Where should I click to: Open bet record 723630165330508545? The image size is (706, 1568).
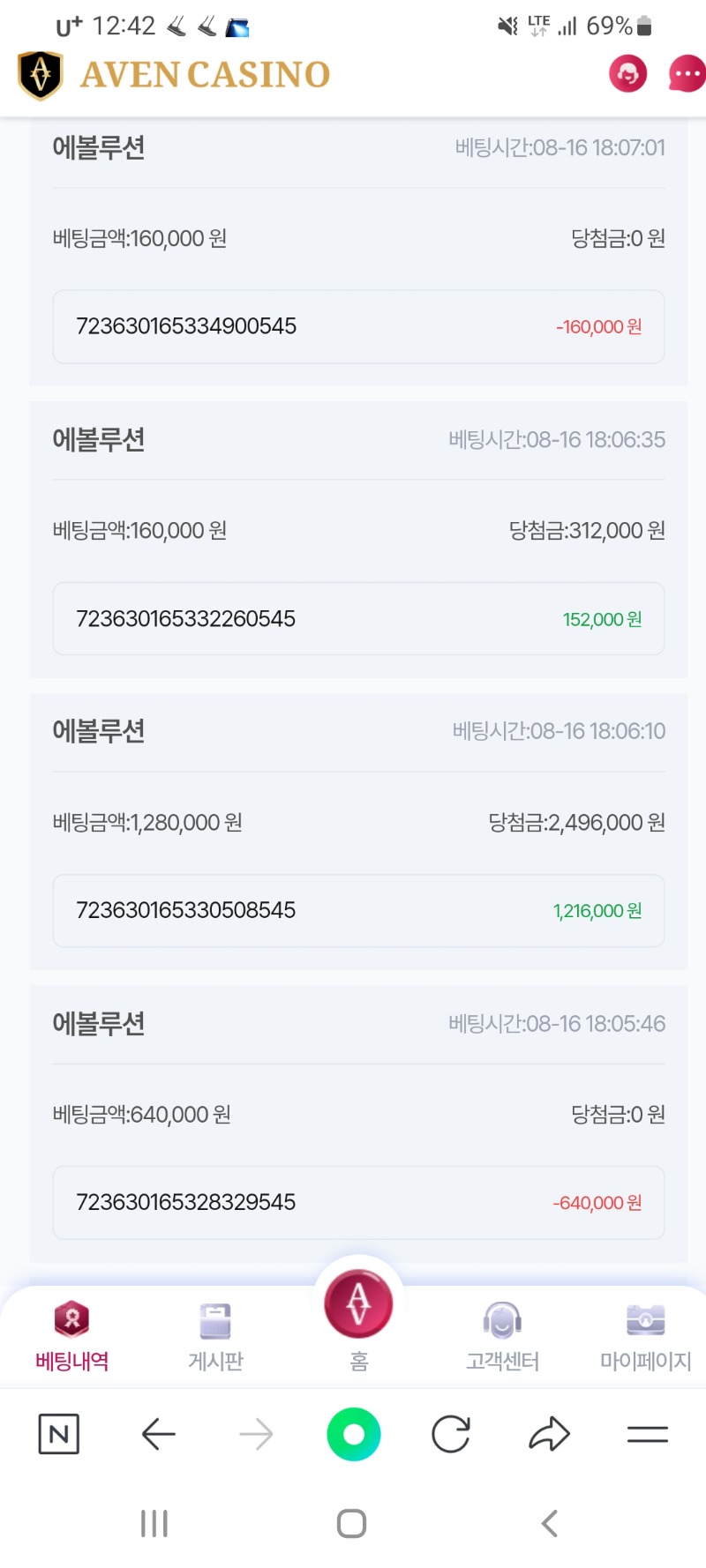[x=358, y=911]
